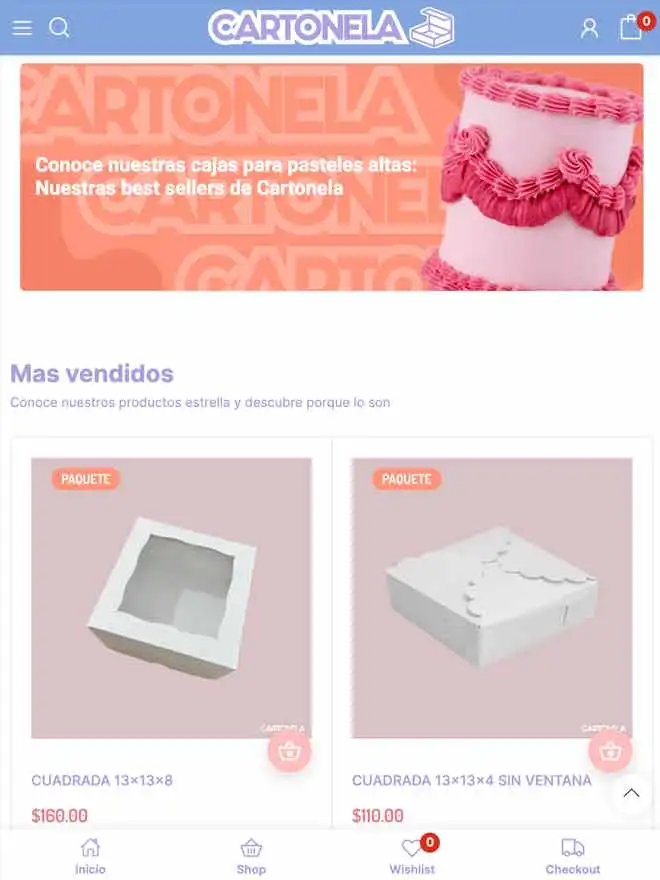This screenshot has width=660, height=880.
Task: Tap the Cartonela logo to go home
Action: pyautogui.click(x=331, y=28)
